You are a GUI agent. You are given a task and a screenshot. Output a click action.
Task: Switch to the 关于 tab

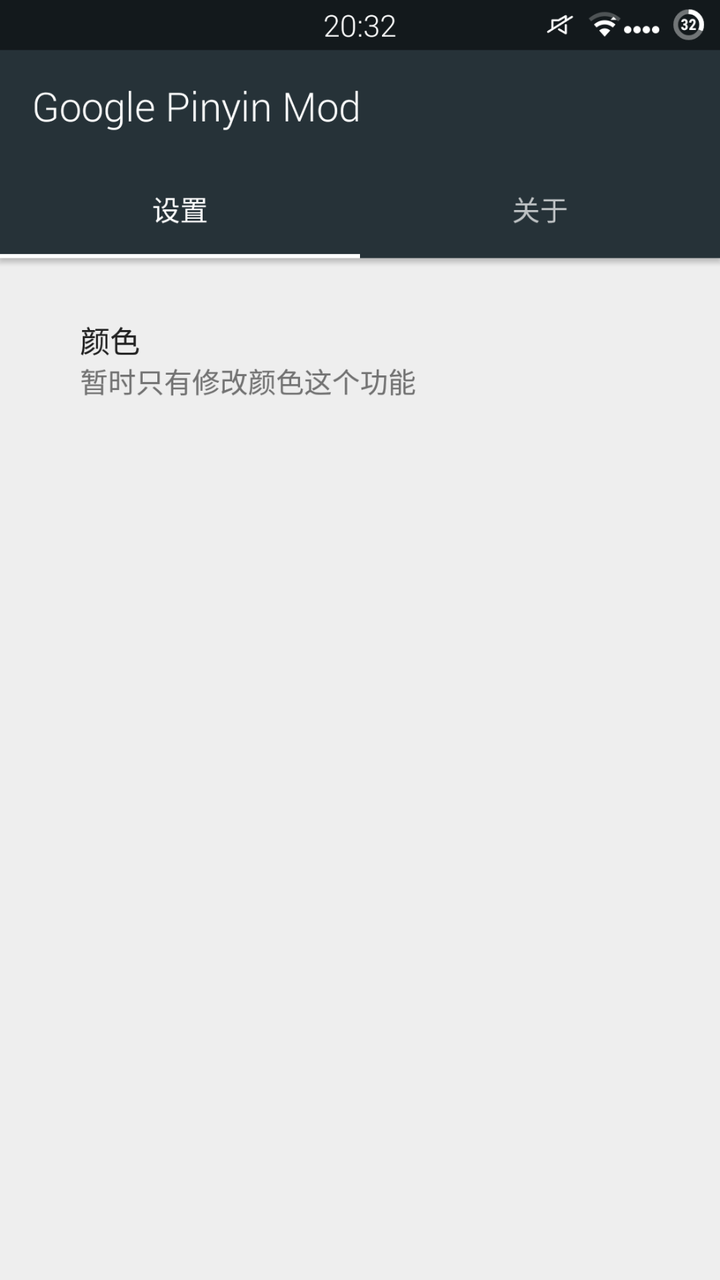point(540,211)
